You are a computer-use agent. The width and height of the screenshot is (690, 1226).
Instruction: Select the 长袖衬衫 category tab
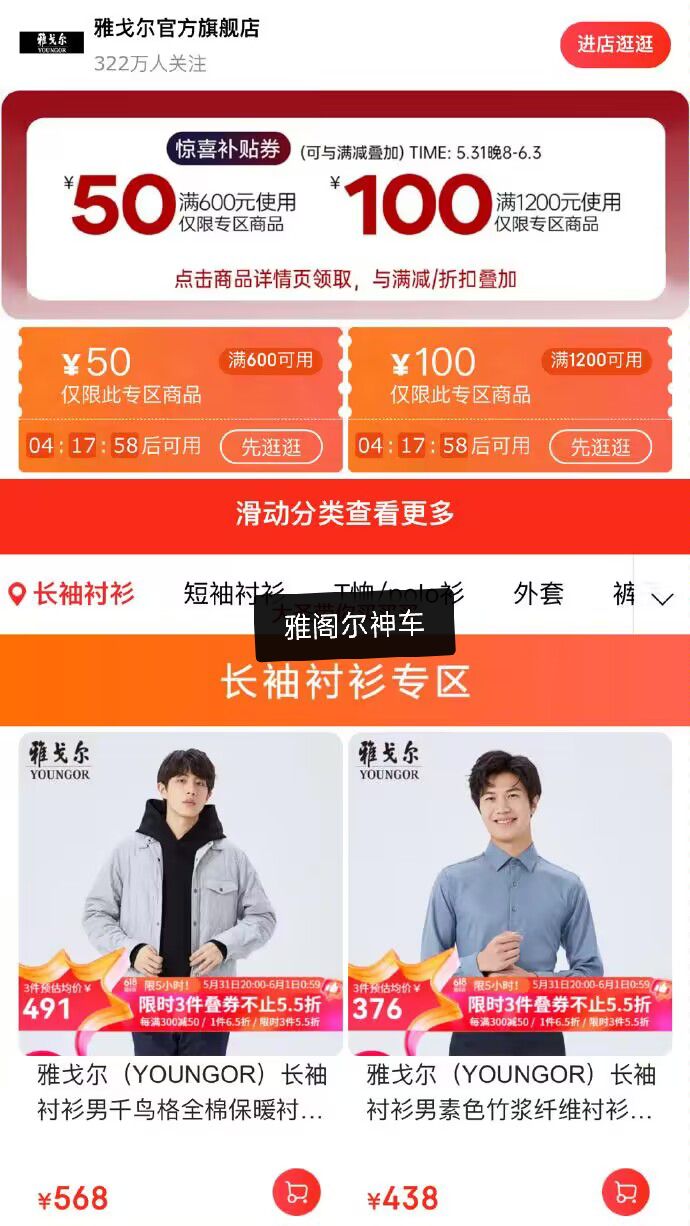pyautogui.click(x=72, y=594)
